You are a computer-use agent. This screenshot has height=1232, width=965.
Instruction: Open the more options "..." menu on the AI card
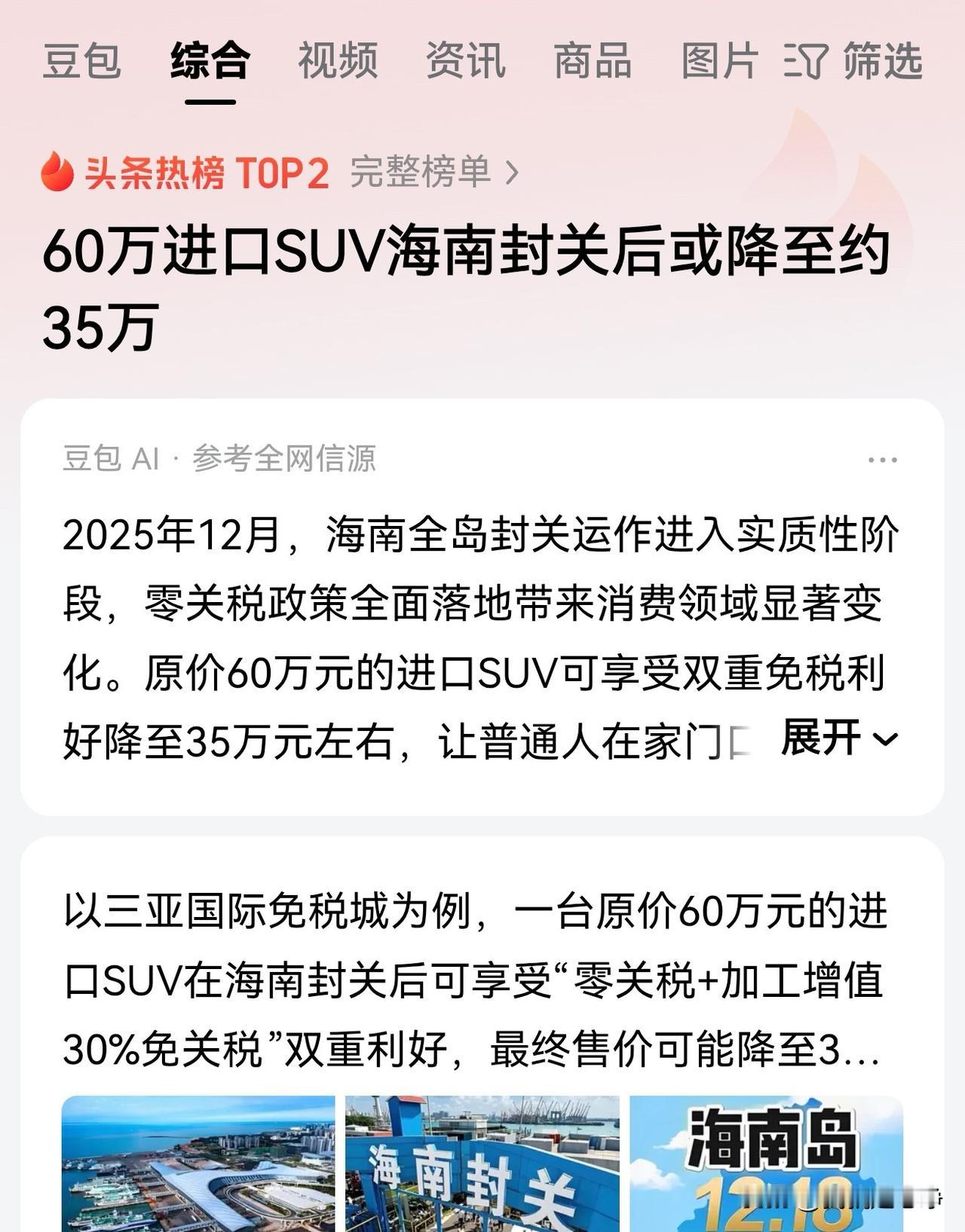pos(882,458)
